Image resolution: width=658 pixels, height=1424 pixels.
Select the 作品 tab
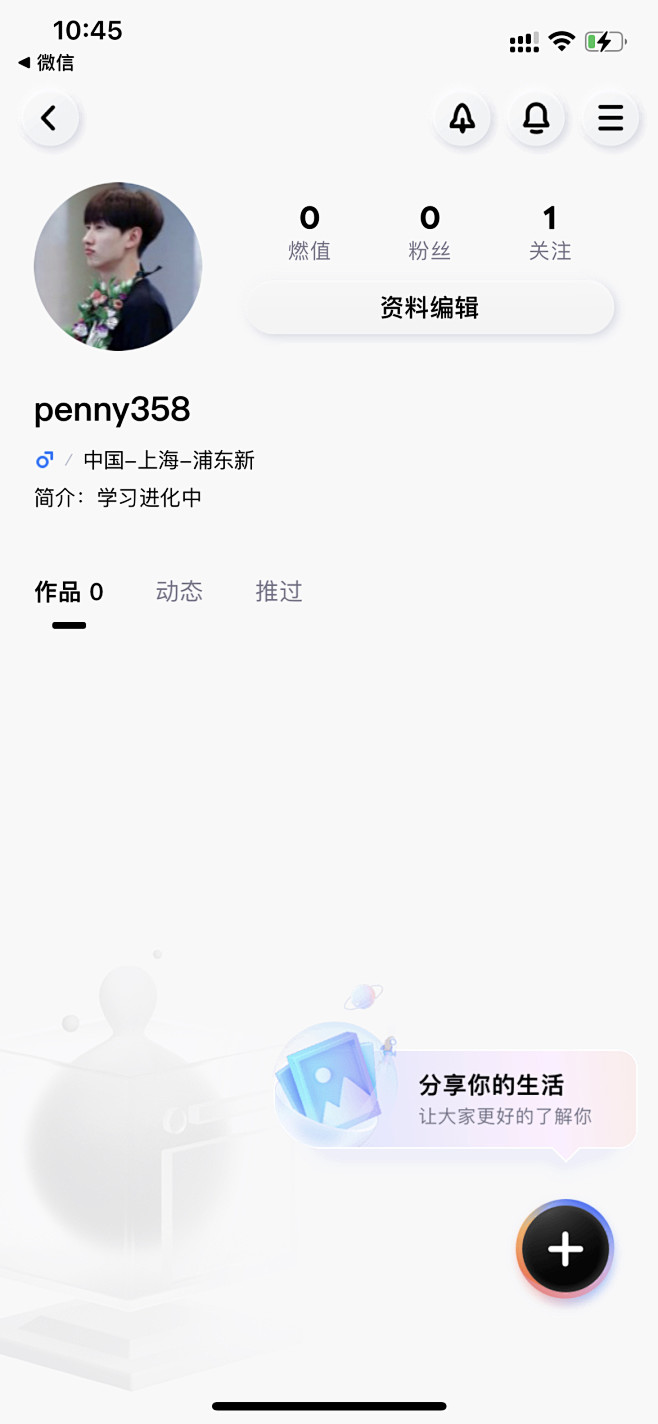tap(68, 592)
